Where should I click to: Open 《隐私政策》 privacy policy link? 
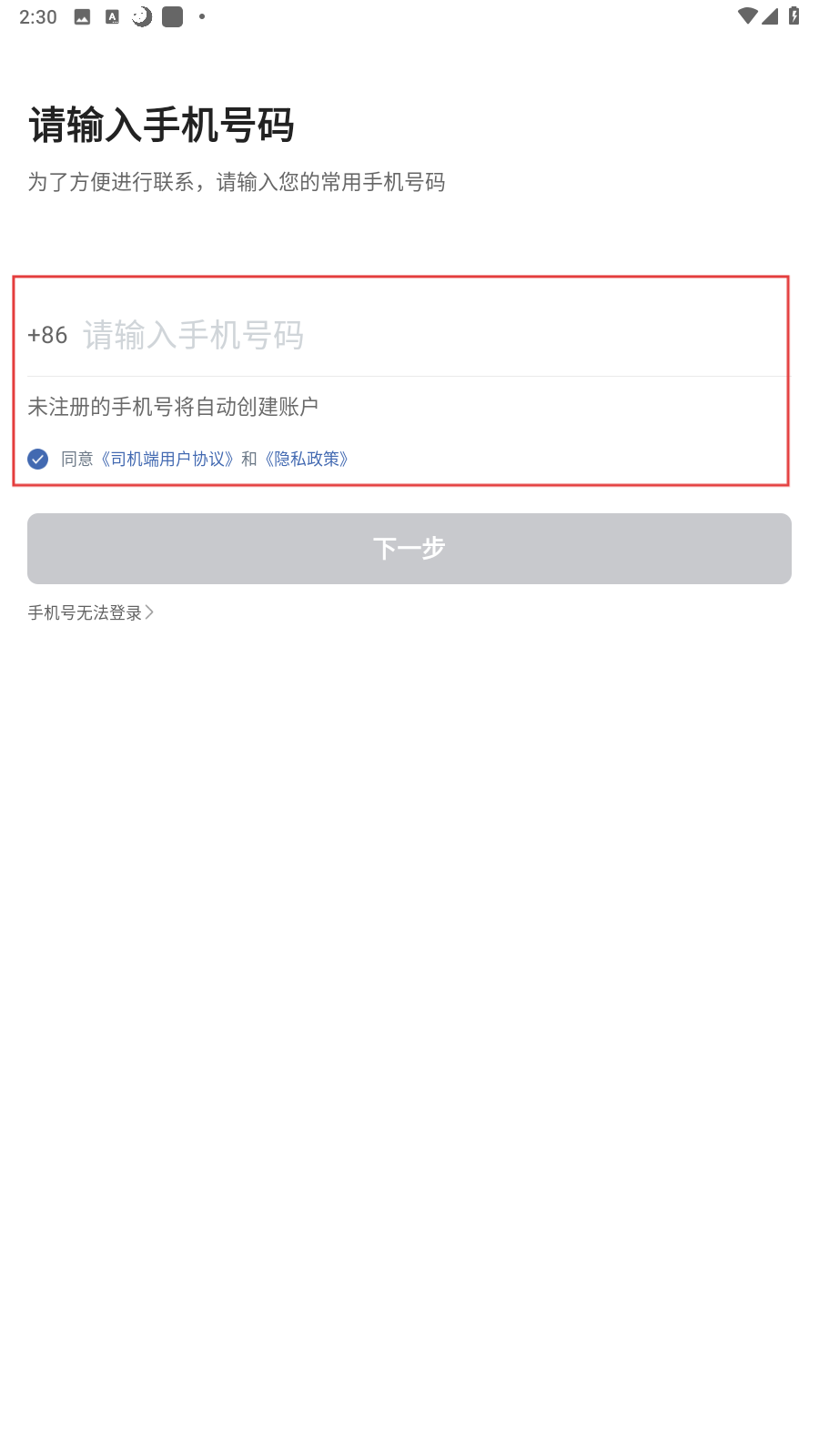(307, 459)
